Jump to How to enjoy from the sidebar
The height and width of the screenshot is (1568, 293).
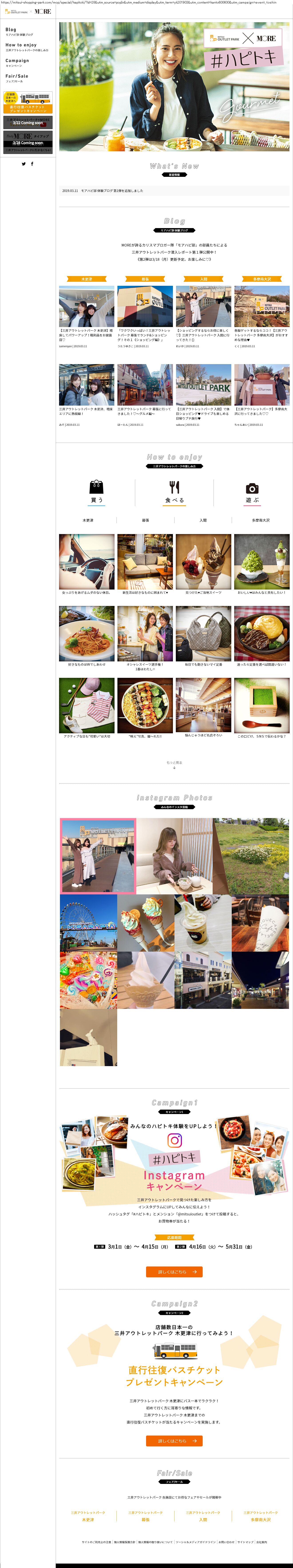[21, 45]
